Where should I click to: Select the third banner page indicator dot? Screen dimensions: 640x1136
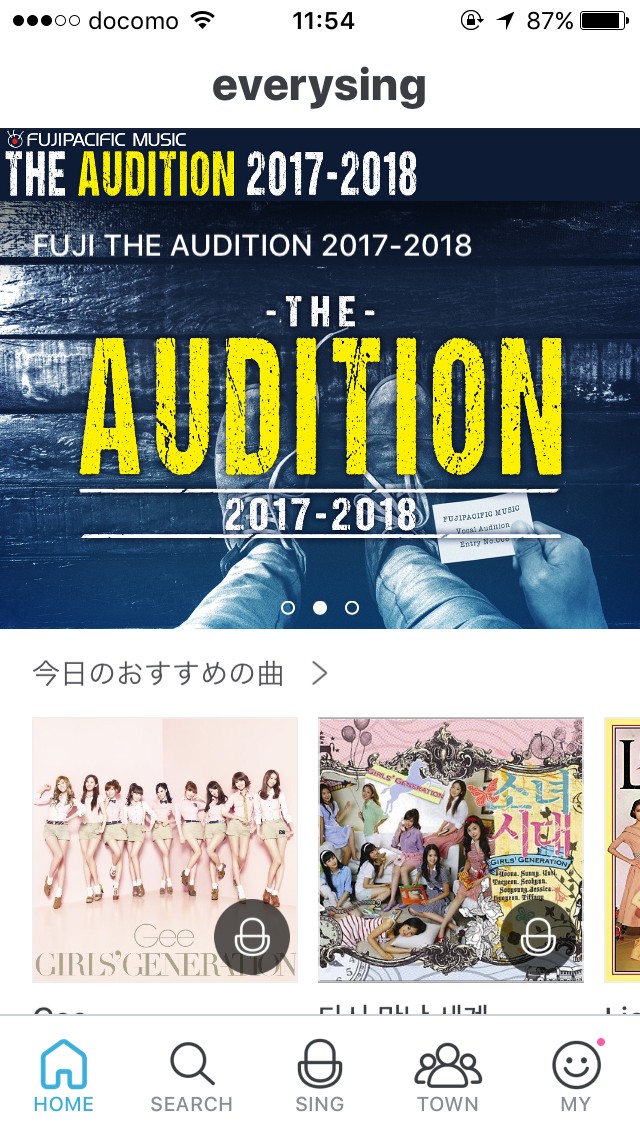point(352,607)
